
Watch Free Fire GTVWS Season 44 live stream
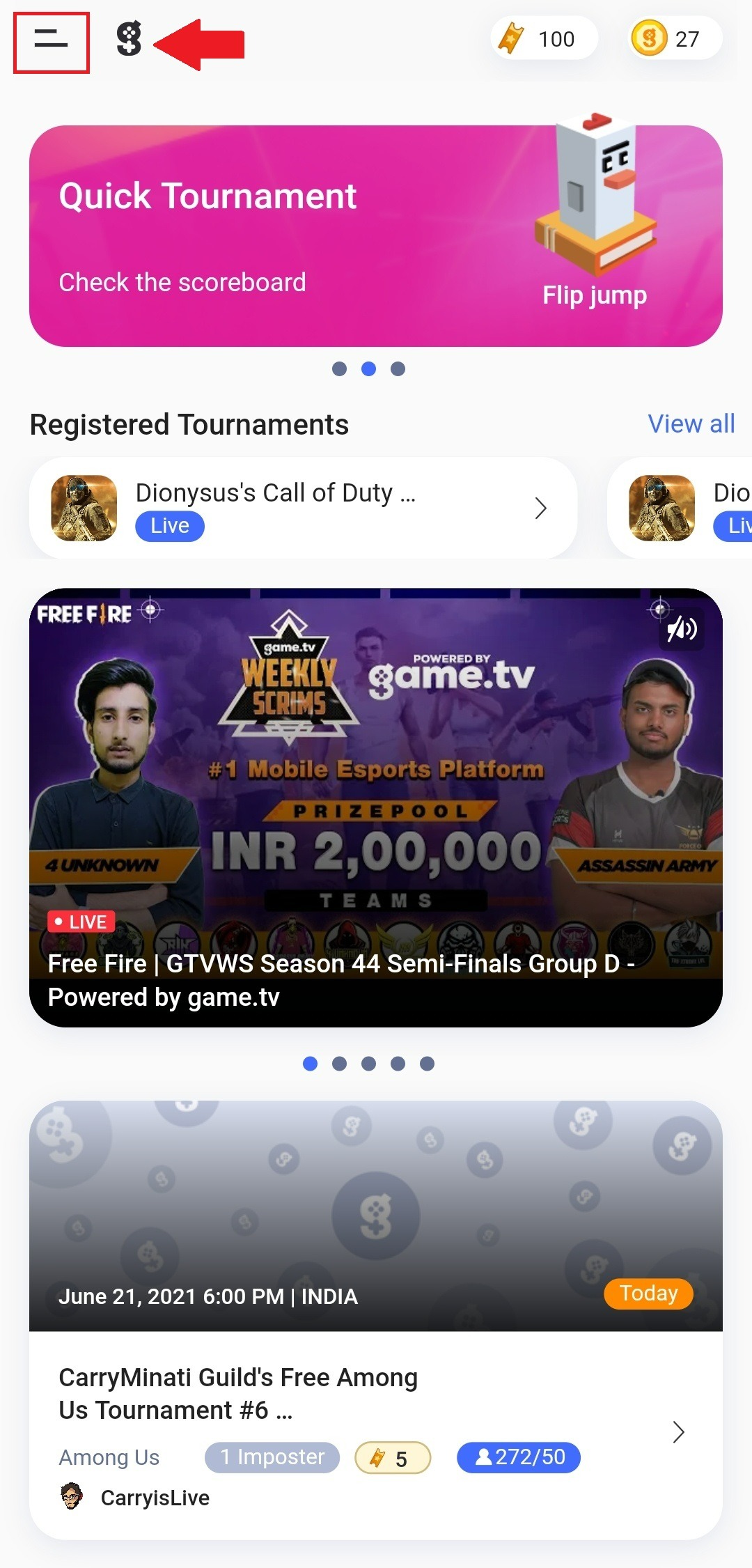tap(375, 808)
